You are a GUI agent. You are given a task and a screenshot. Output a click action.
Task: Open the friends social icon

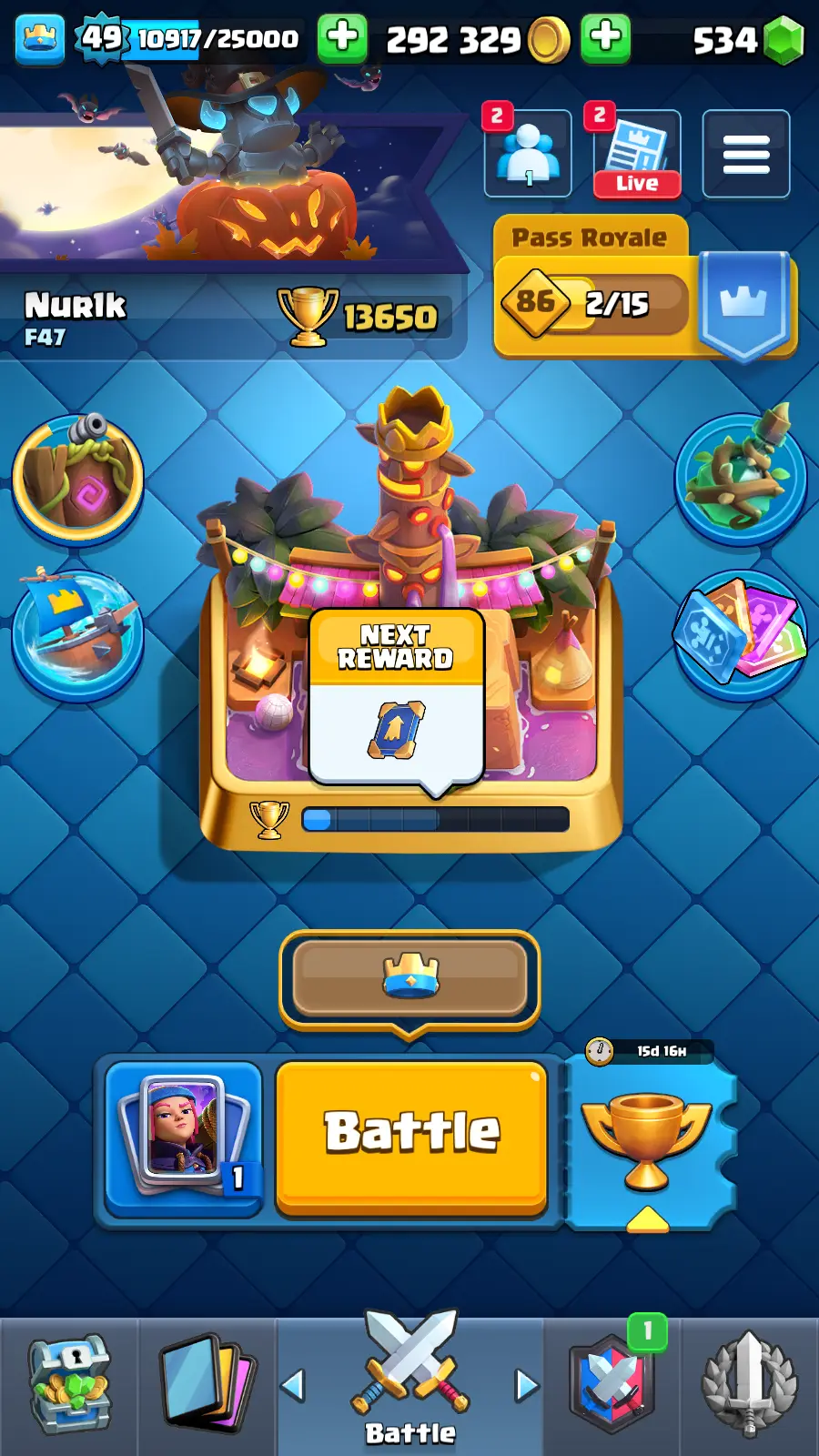click(x=528, y=154)
